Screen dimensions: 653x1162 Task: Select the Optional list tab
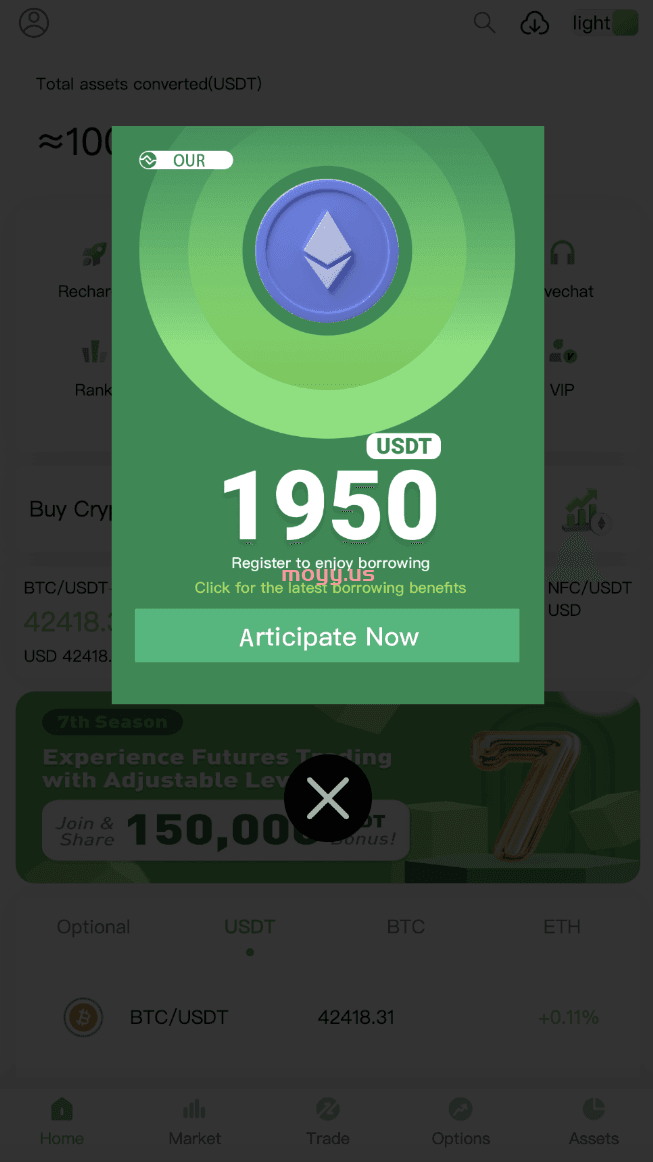(x=93, y=926)
